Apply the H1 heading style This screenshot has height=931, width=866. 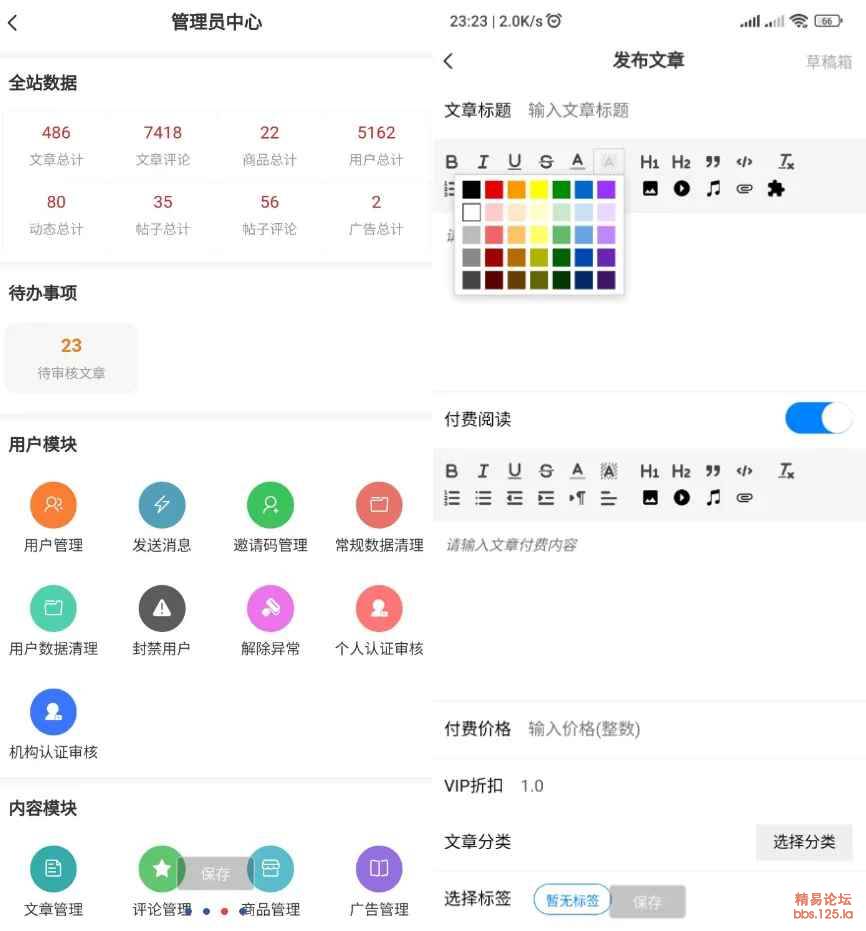coord(651,161)
